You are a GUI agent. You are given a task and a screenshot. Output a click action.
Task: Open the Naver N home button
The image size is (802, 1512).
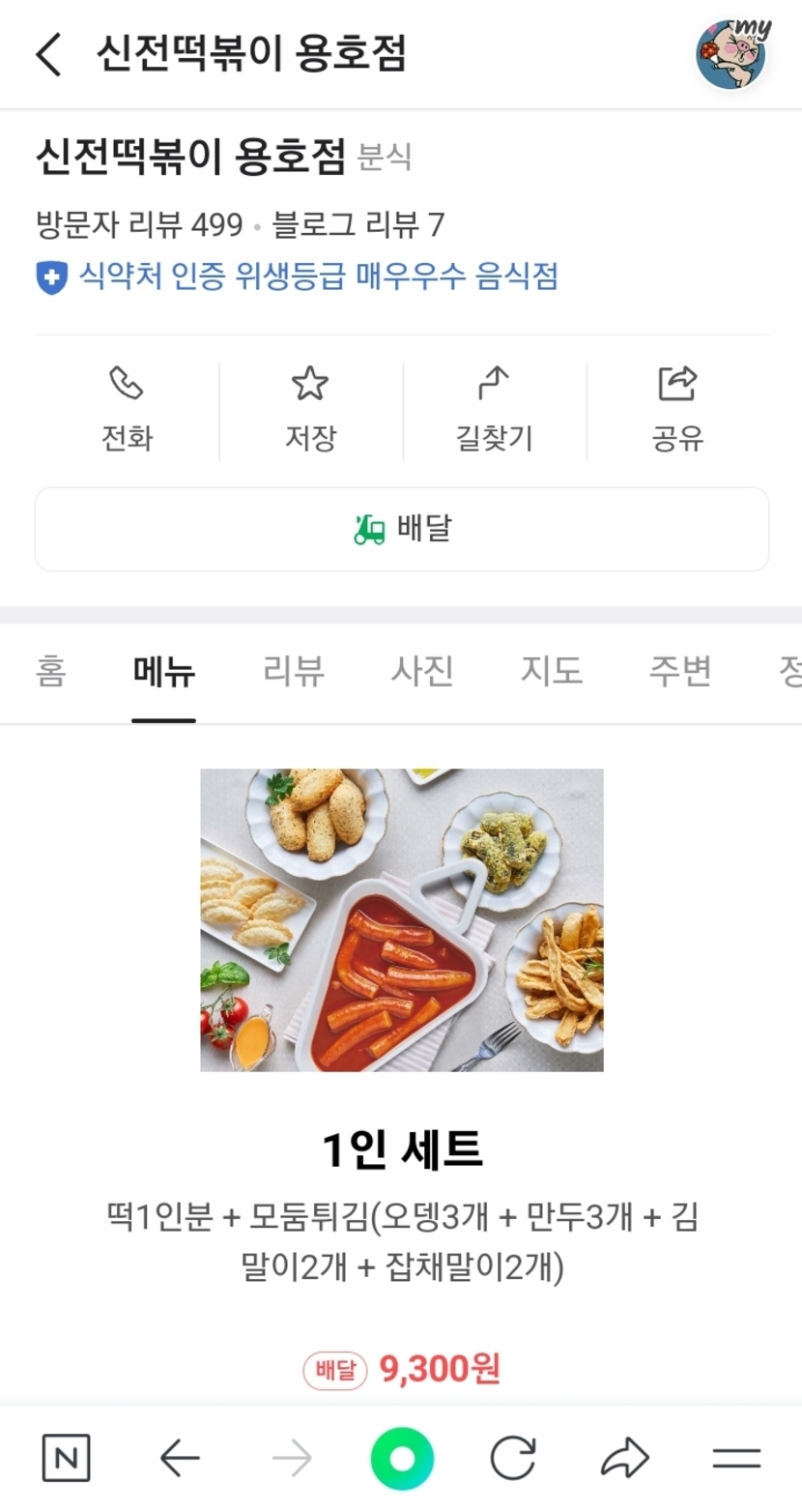coord(66,1458)
